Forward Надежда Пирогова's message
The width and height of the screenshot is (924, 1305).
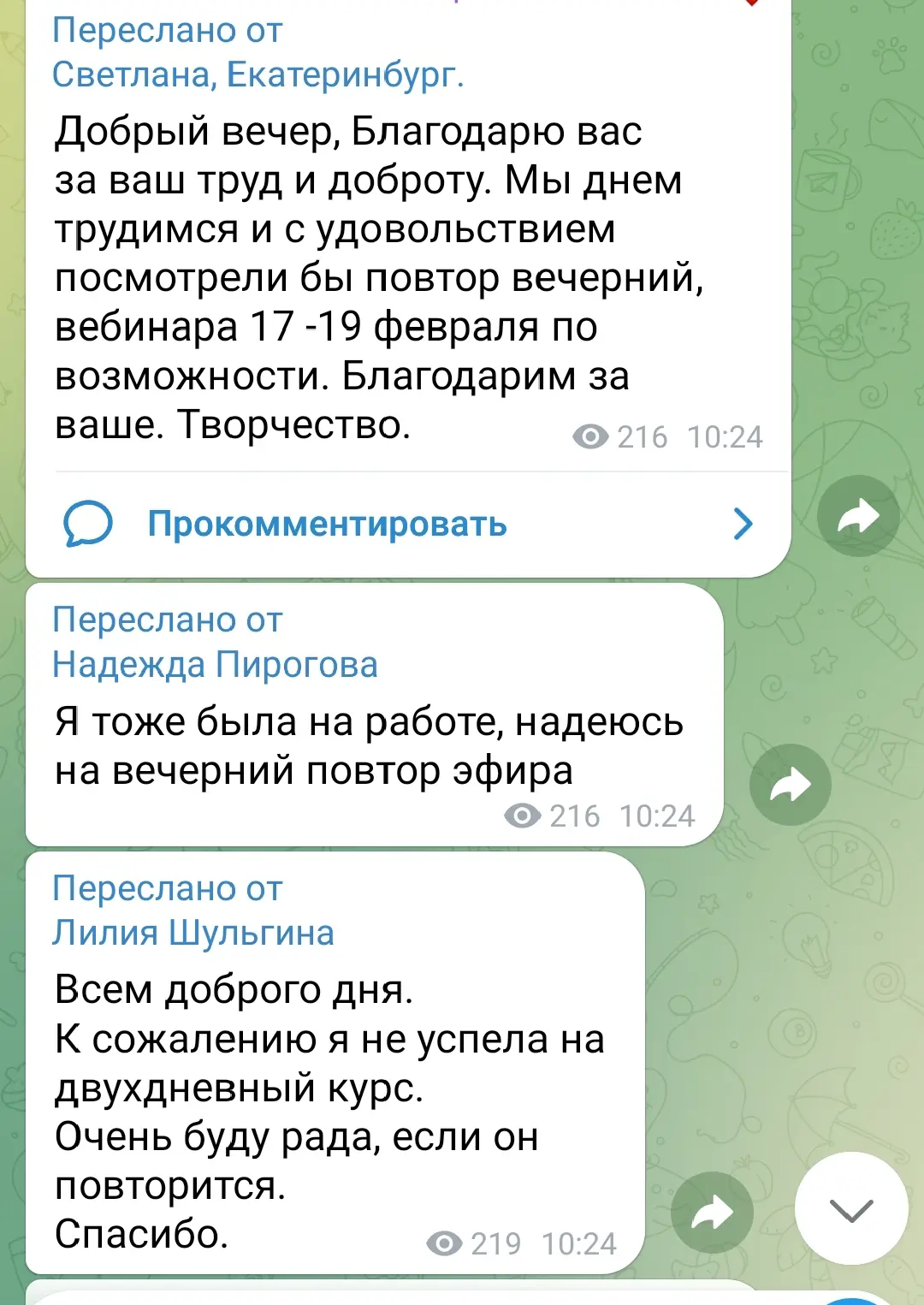(x=790, y=785)
